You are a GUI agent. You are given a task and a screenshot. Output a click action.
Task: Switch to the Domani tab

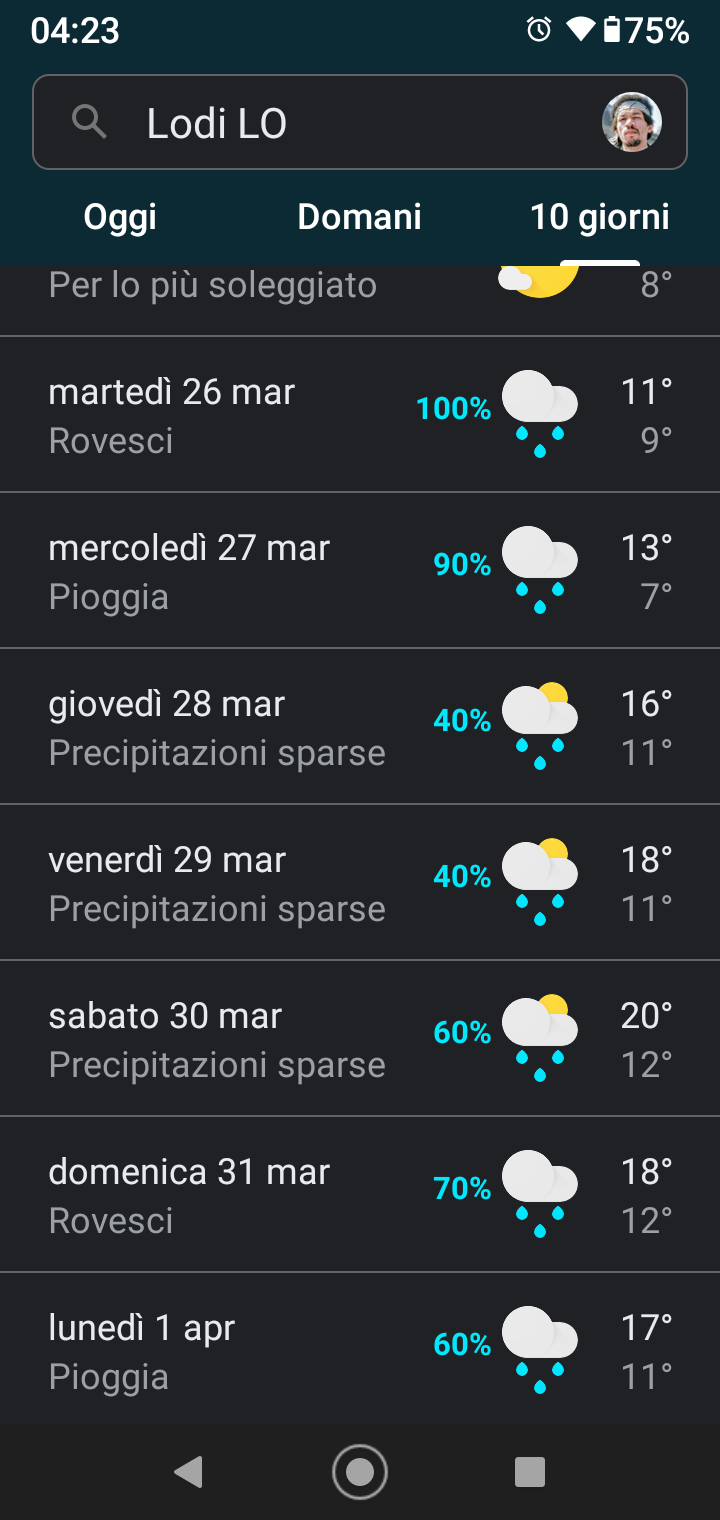(359, 217)
